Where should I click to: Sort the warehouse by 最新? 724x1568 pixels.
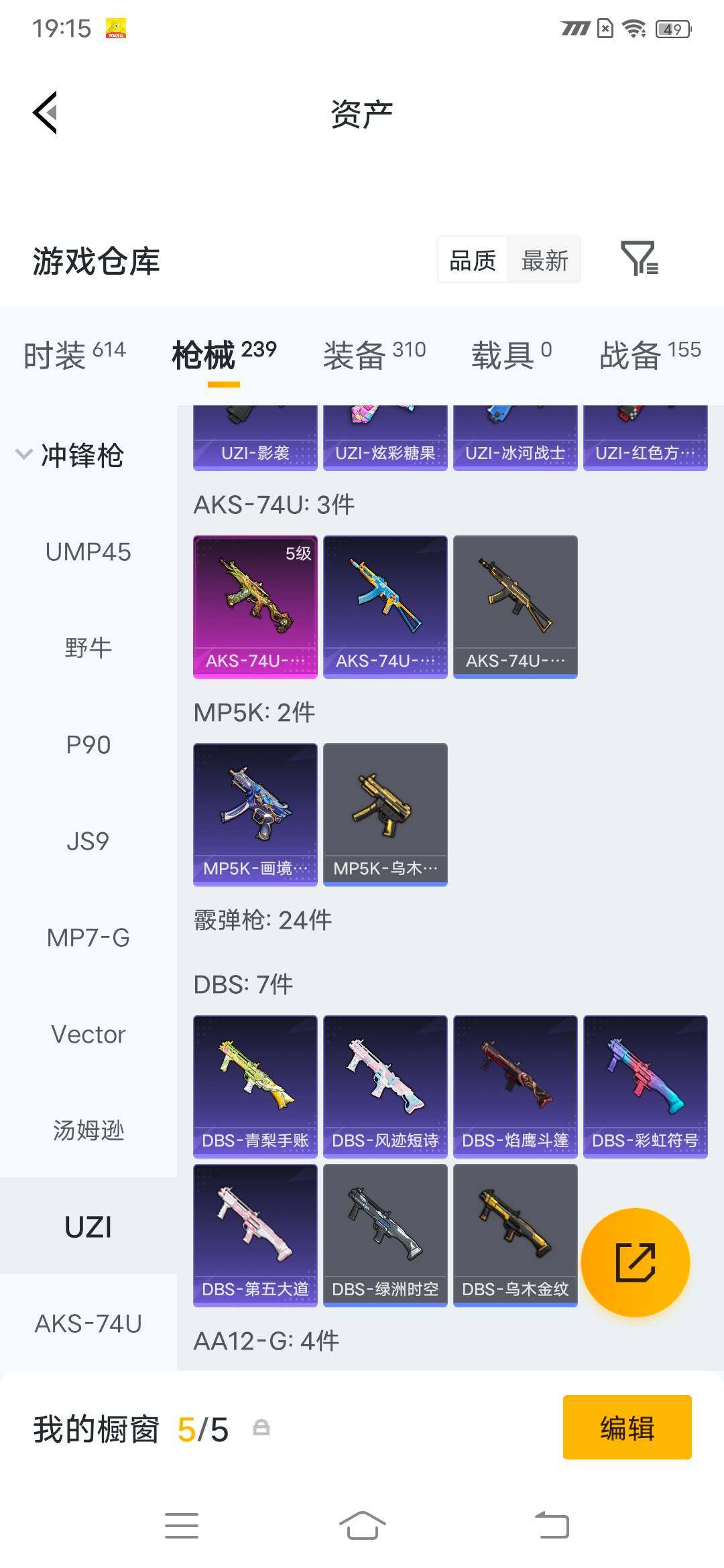[x=544, y=260]
